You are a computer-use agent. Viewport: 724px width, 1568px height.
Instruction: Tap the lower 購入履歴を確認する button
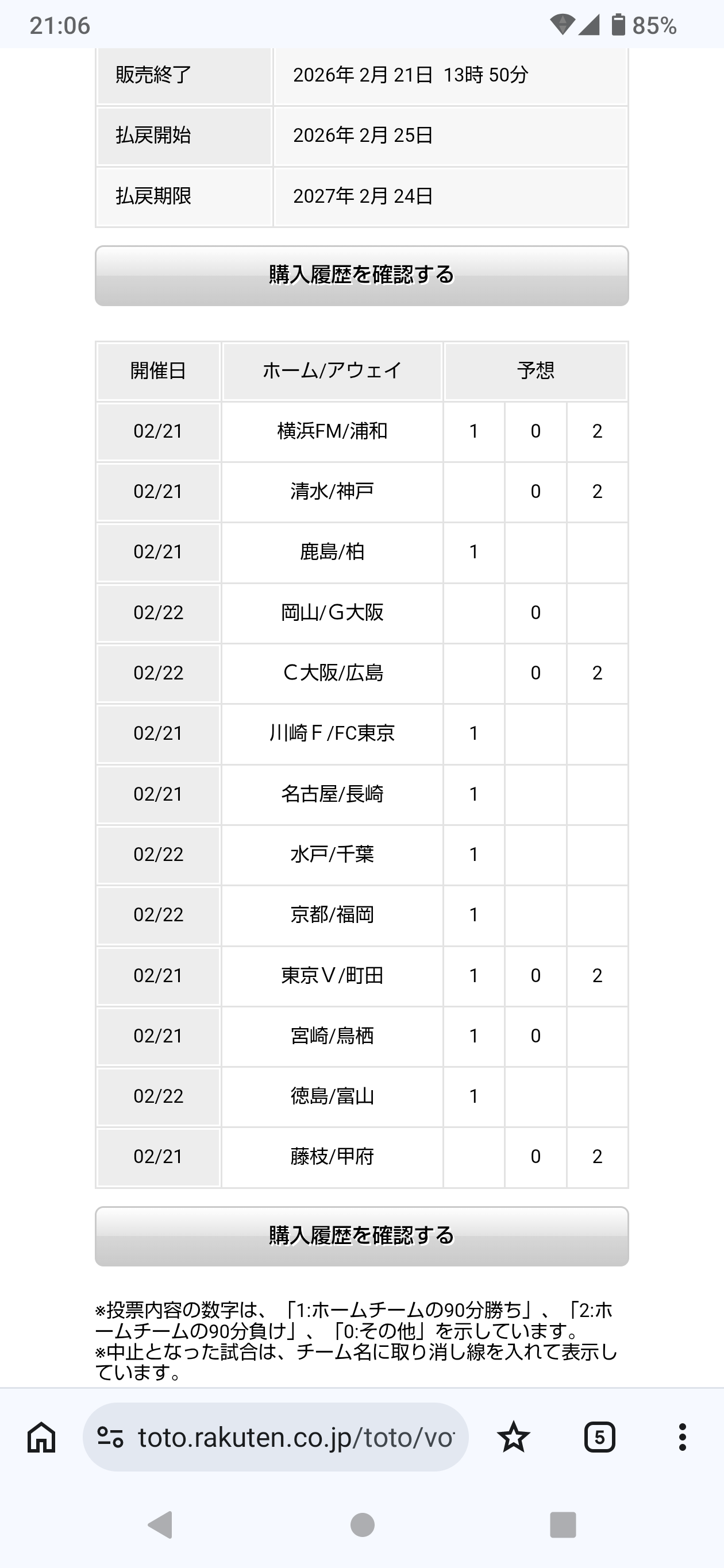361,1236
